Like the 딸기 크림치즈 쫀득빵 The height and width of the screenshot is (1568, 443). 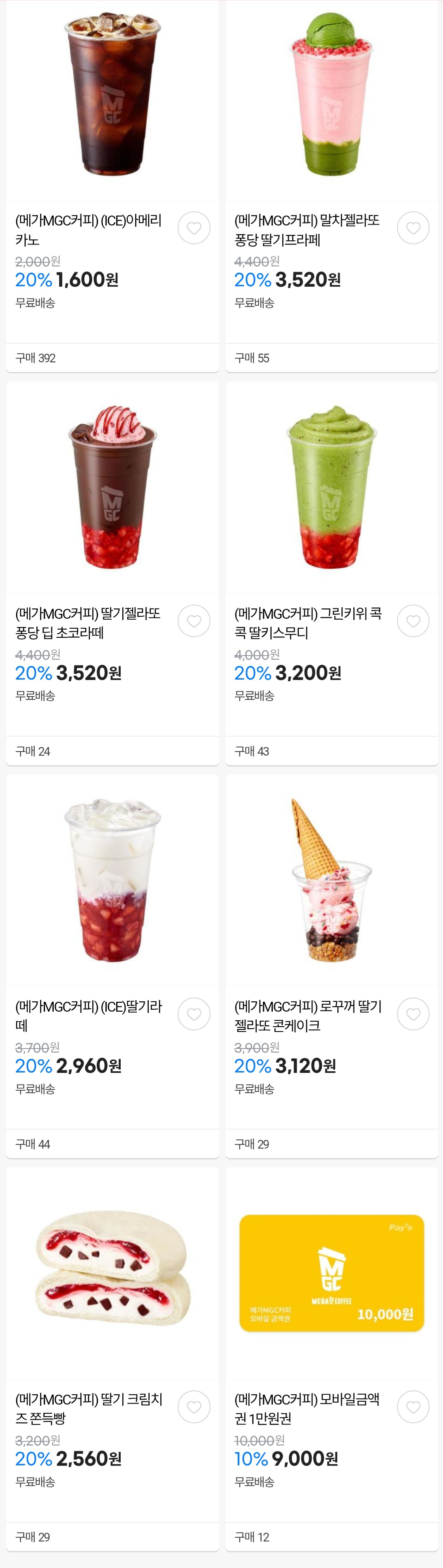click(194, 1407)
